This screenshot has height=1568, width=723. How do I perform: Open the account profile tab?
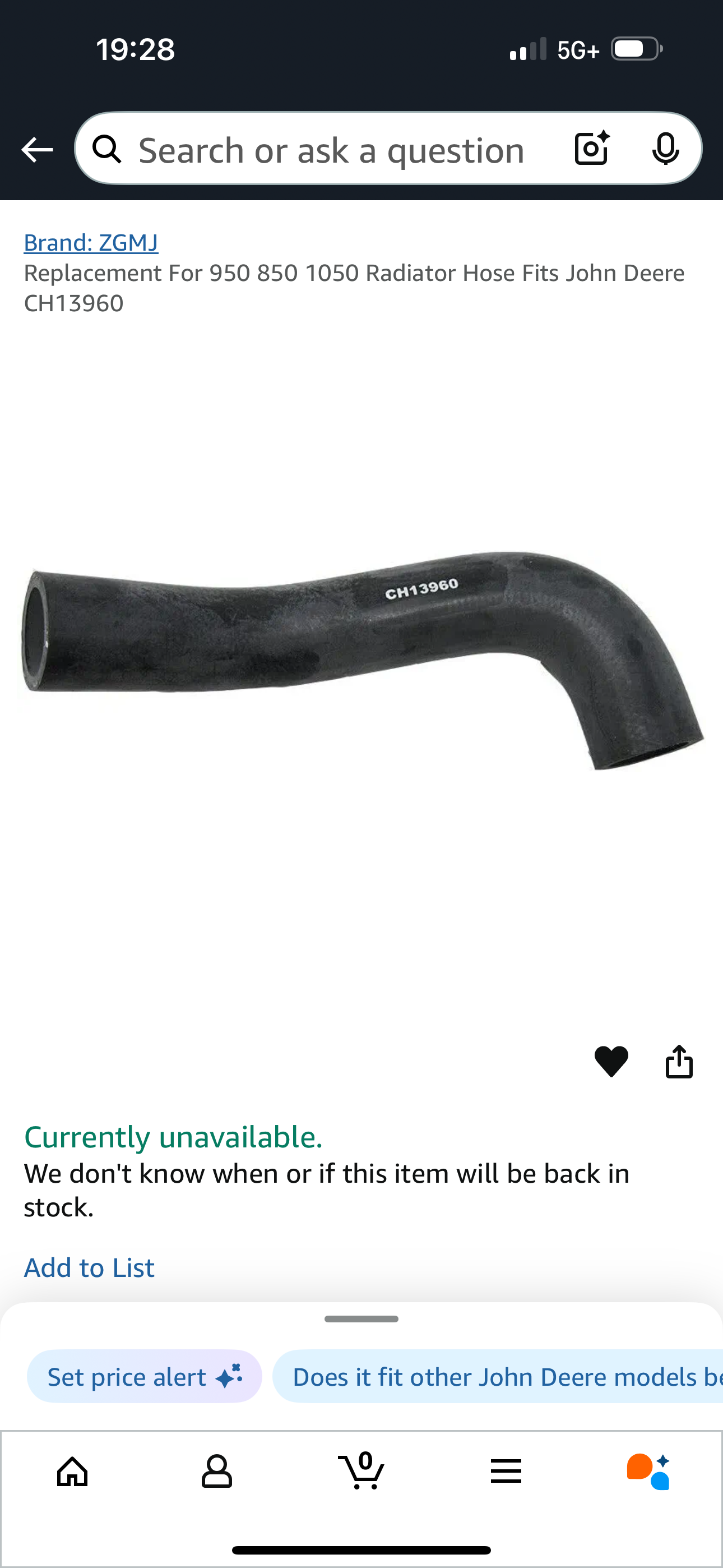coord(217,1472)
